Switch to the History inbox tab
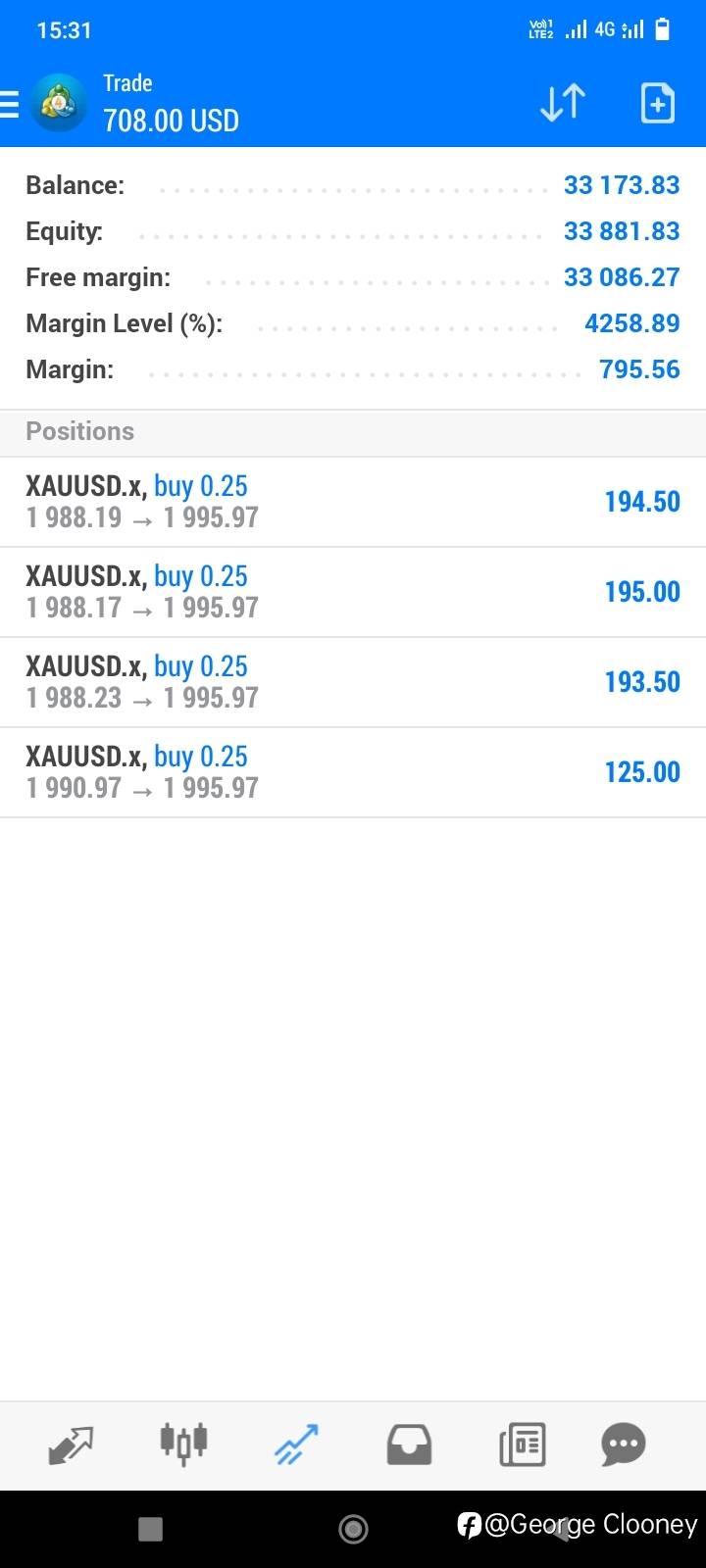The image size is (706, 1568). tap(409, 1445)
